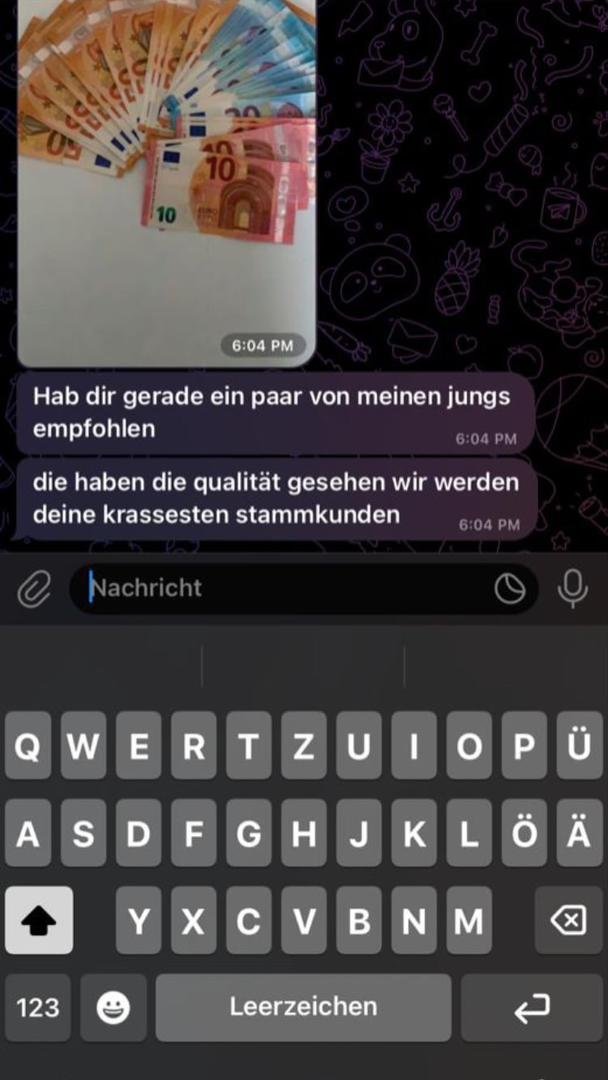Tap the return key
This screenshot has height=1080, width=608.
tap(531, 1007)
